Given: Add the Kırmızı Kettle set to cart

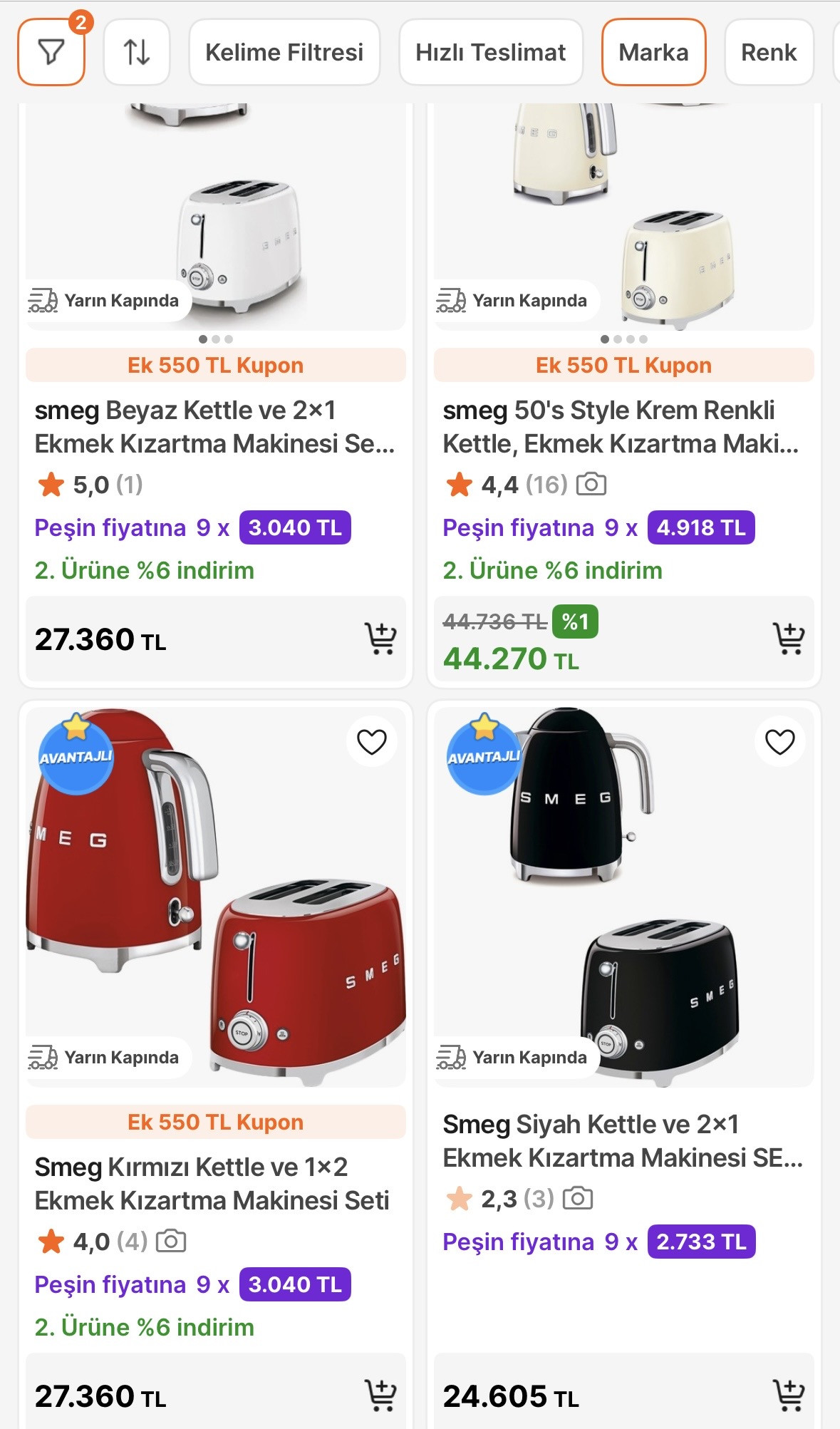Looking at the screenshot, I should 380,1396.
